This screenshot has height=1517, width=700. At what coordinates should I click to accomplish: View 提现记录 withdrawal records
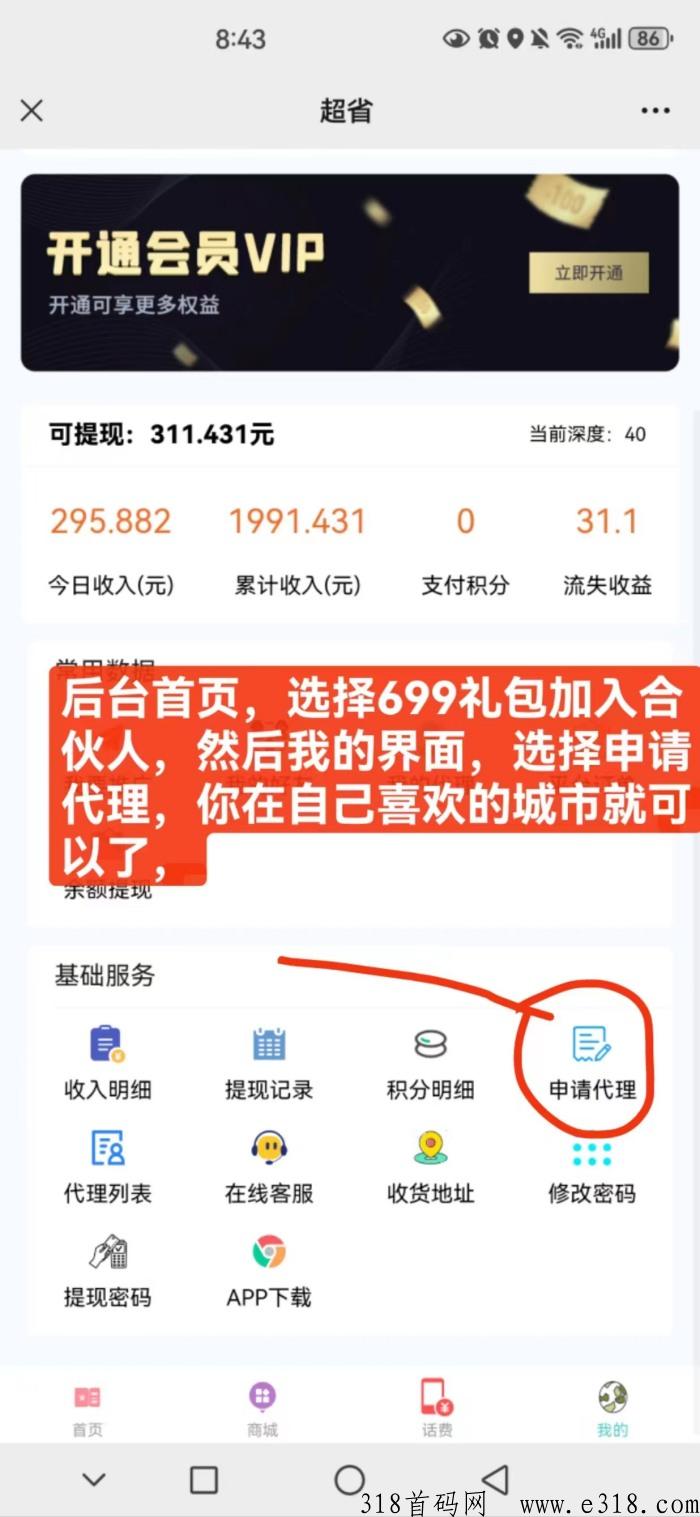(269, 1062)
